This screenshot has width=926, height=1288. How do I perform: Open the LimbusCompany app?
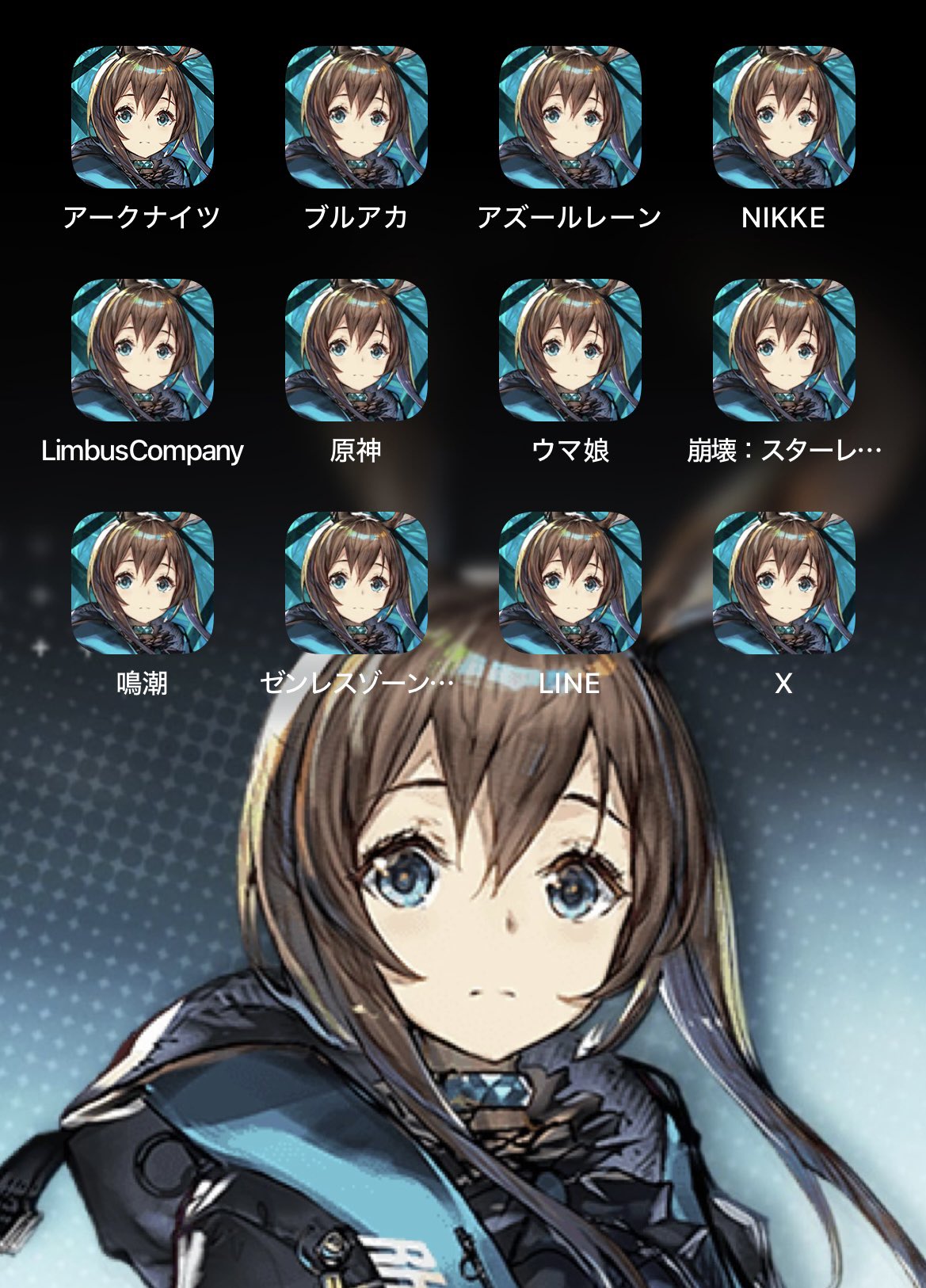[x=143, y=349]
